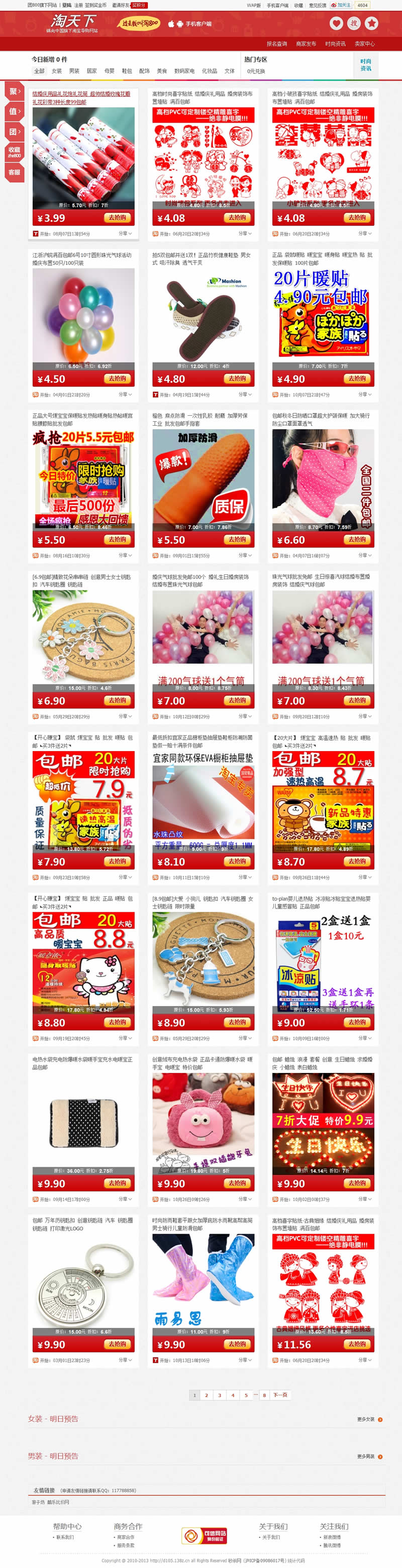Open the 时尚资讯 side tab

coord(365,65)
